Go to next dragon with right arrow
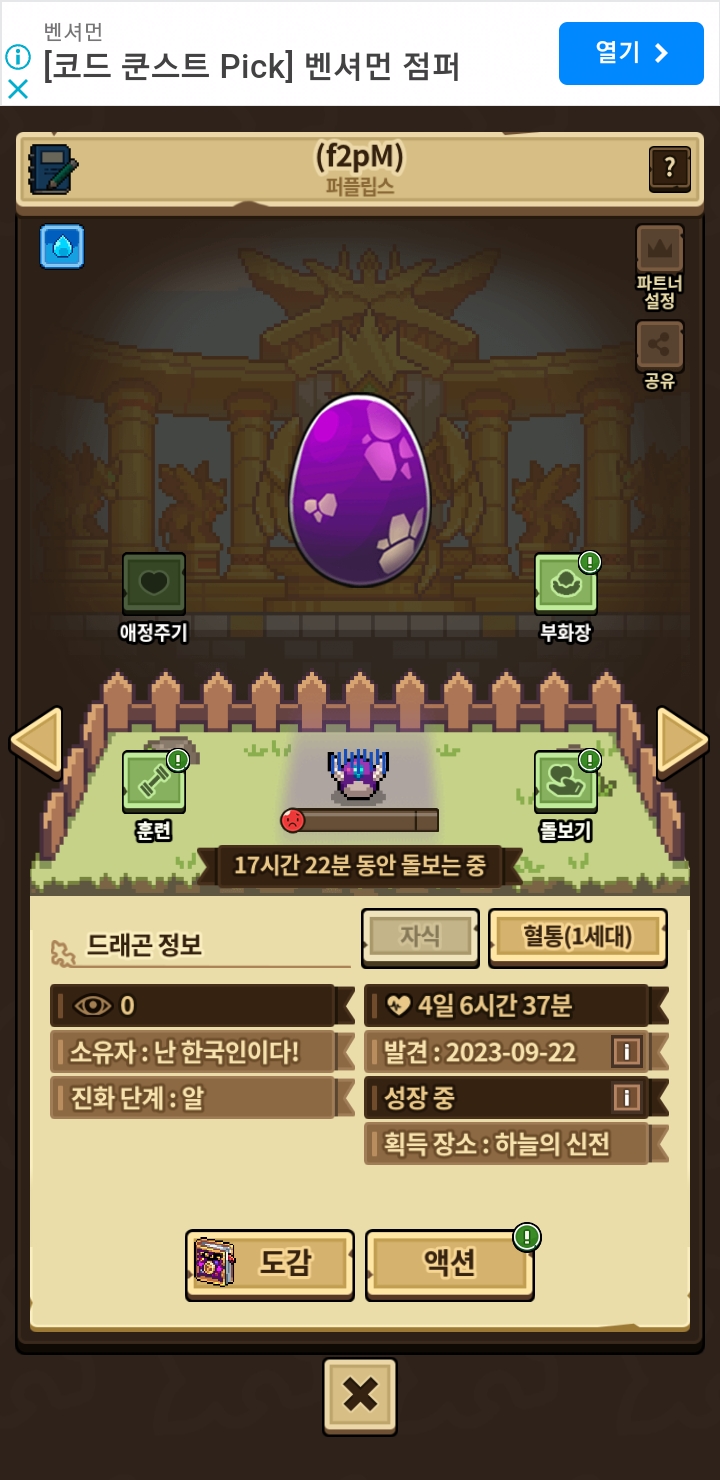This screenshot has height=1480, width=720. click(x=682, y=742)
